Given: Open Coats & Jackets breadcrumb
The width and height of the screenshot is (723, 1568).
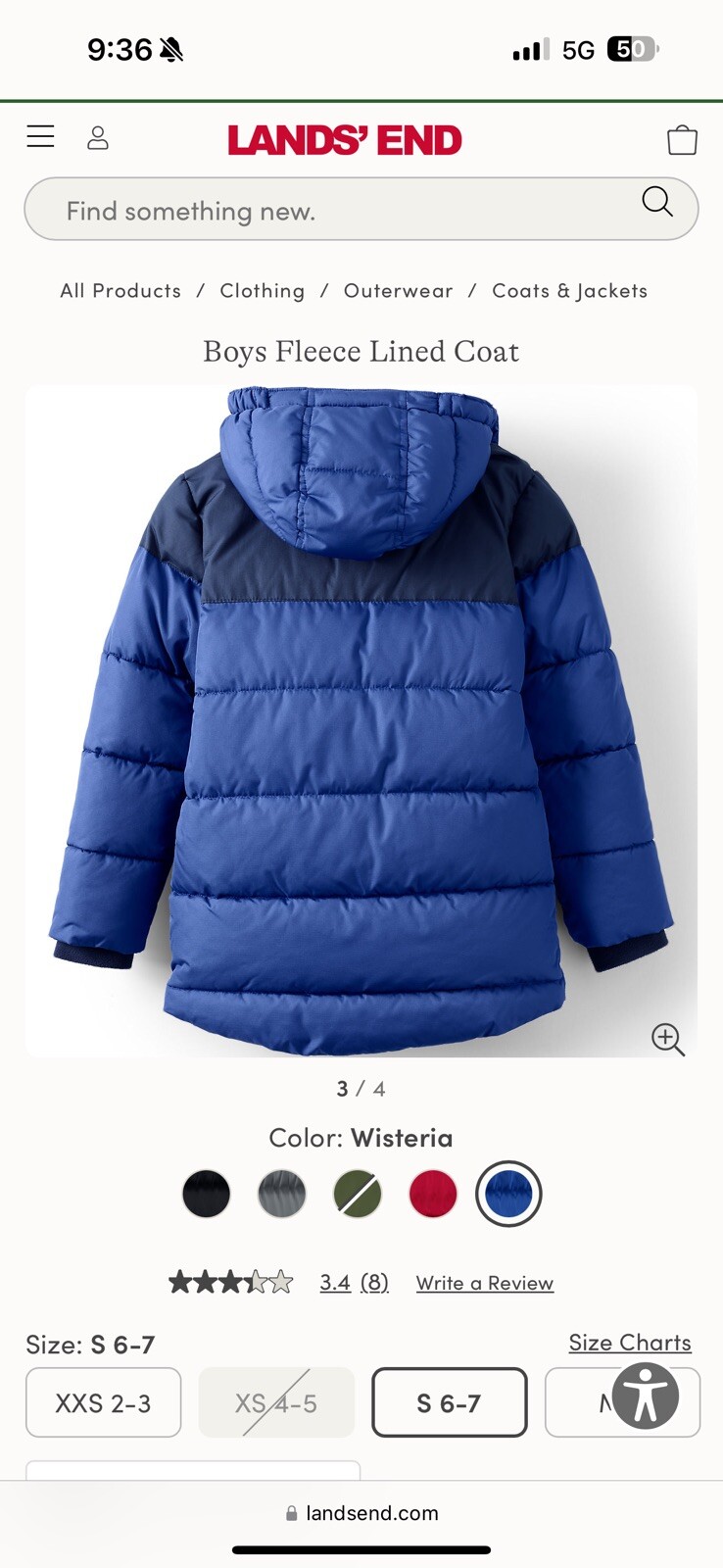Looking at the screenshot, I should pos(569,291).
